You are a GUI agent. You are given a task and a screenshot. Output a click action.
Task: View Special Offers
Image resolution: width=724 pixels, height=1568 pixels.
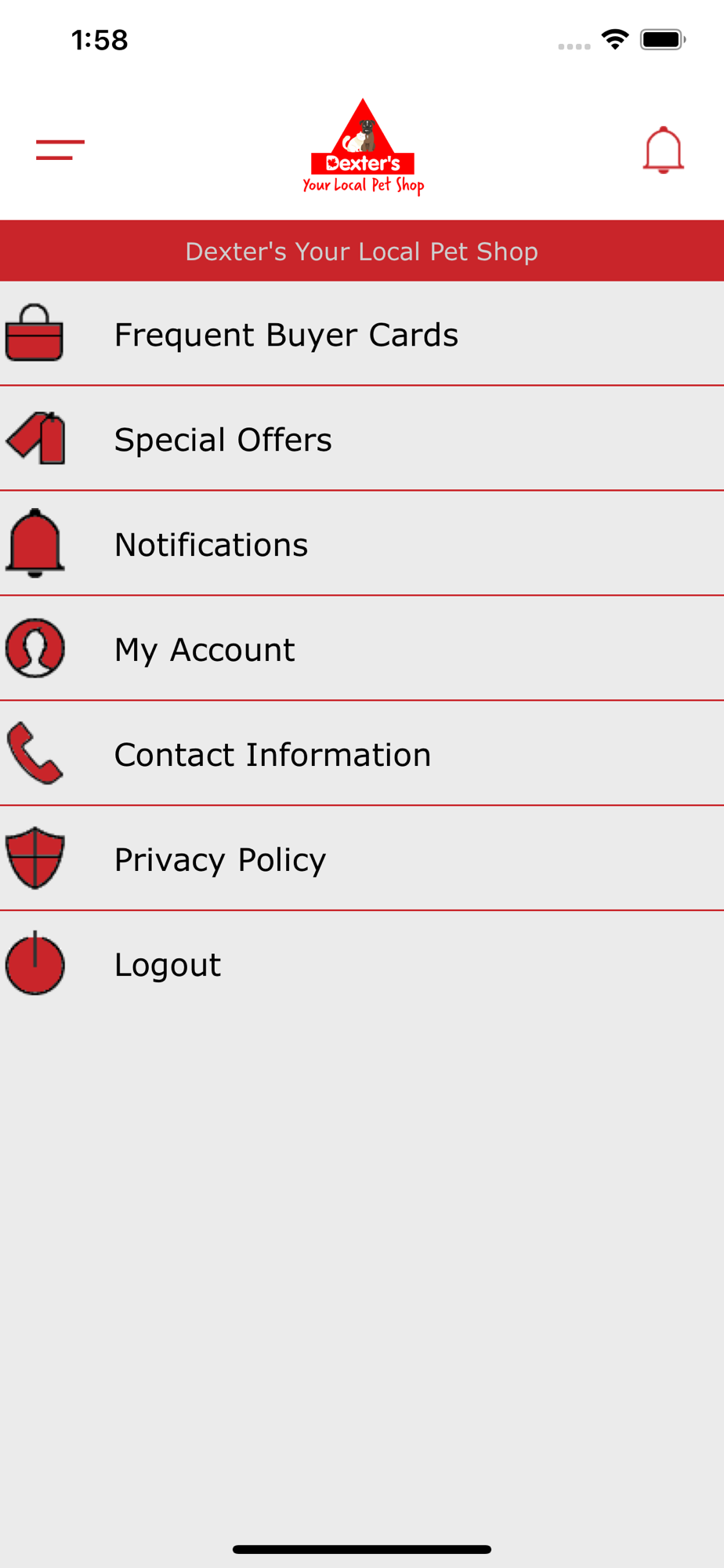pos(362,439)
